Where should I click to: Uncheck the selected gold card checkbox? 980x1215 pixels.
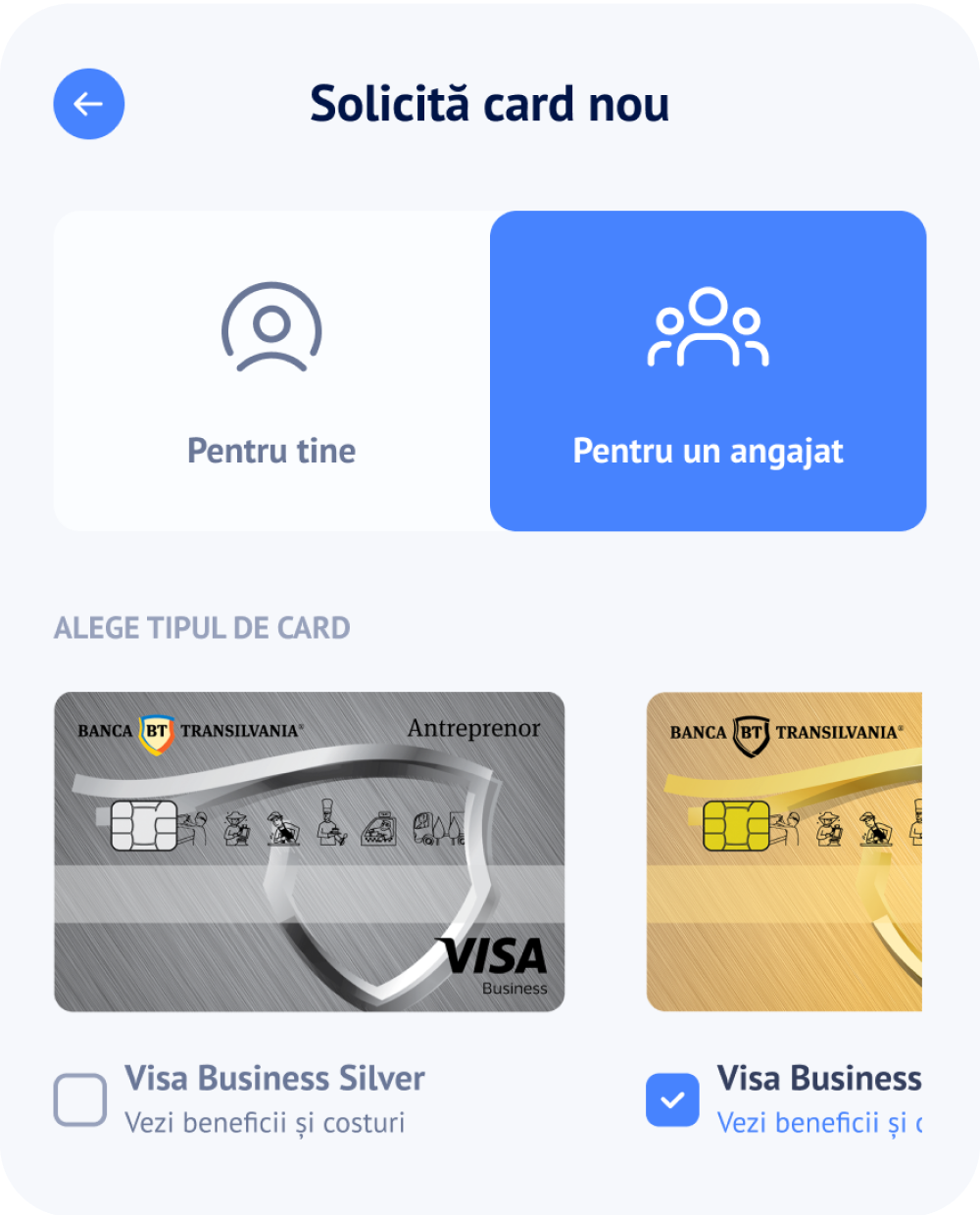pyautogui.click(x=672, y=1099)
